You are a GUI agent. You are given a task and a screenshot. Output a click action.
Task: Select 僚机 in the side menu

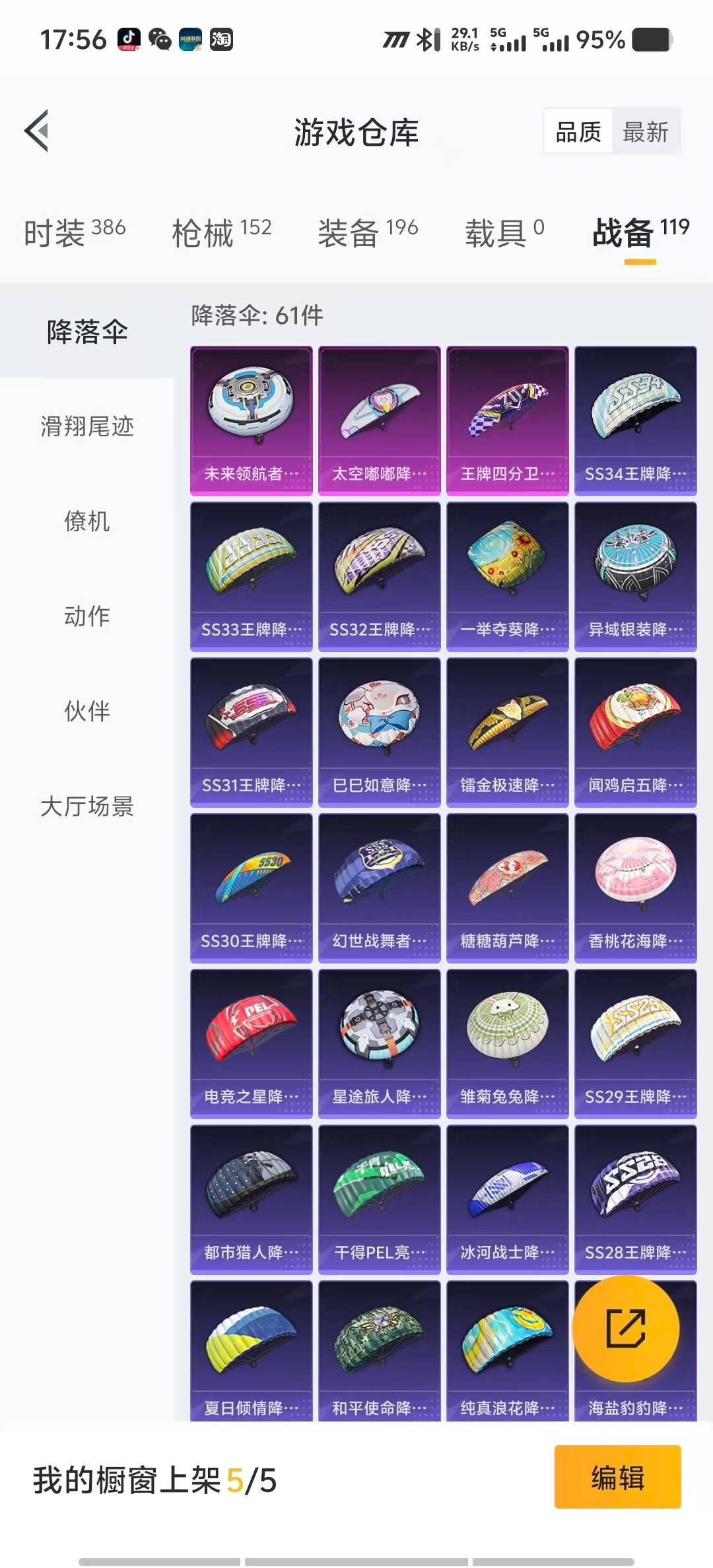click(87, 521)
